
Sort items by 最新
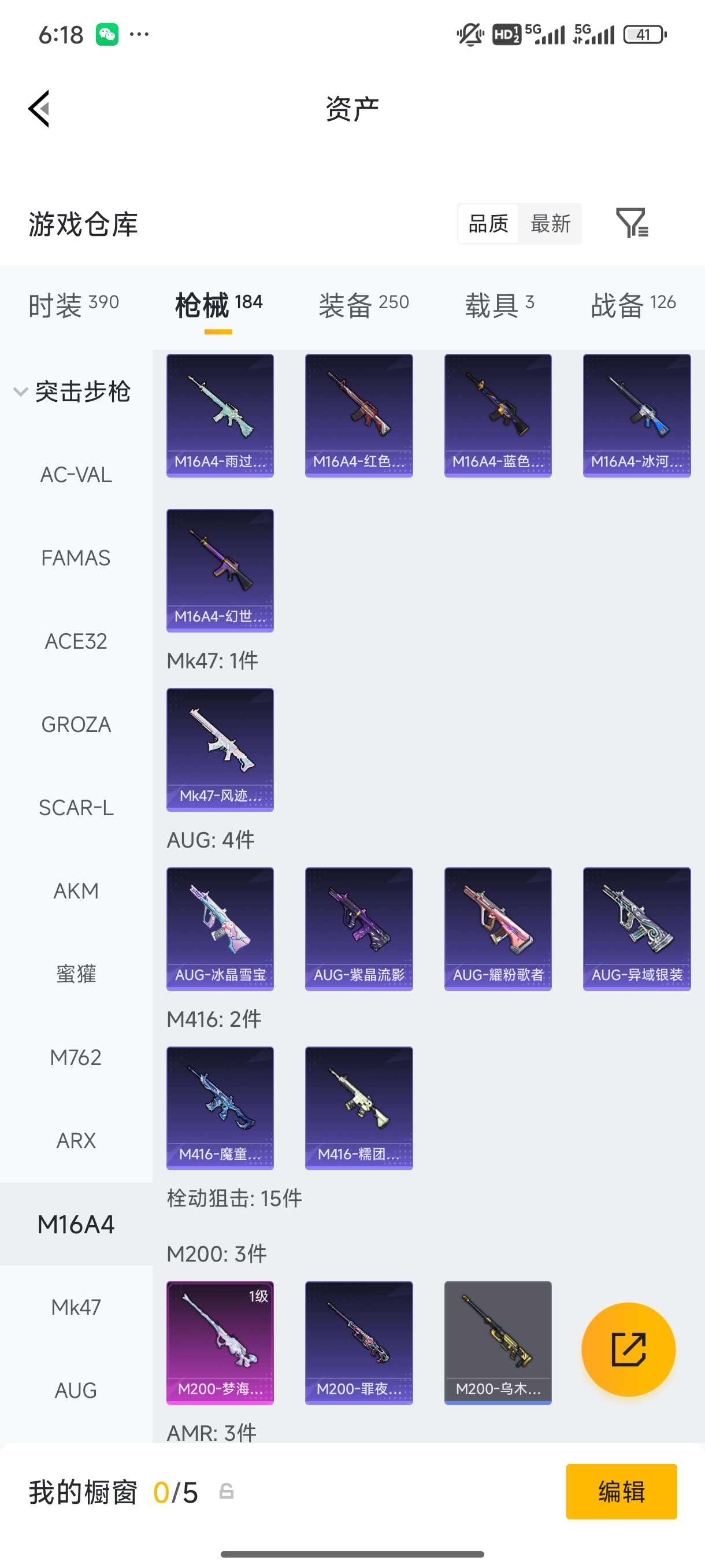(550, 223)
